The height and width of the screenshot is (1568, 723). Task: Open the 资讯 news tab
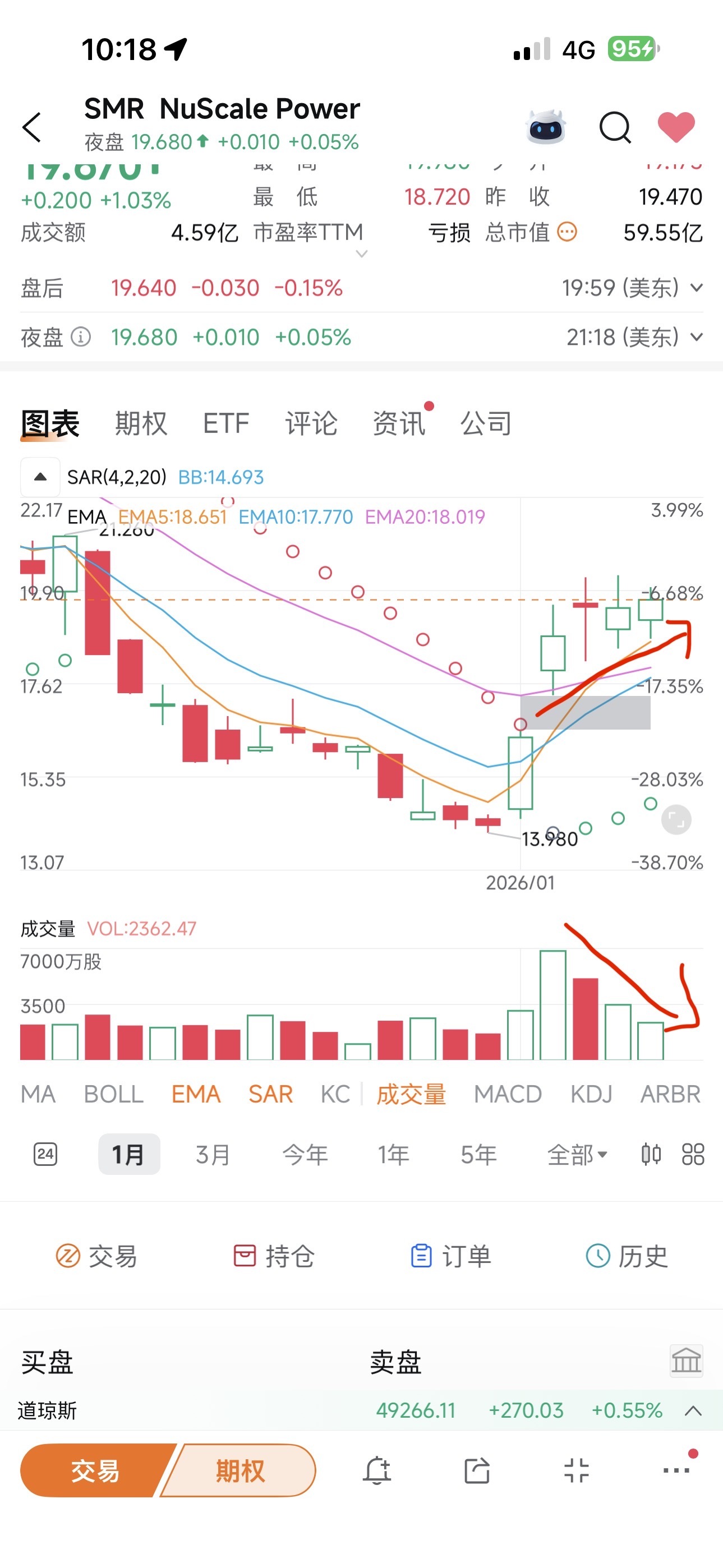pos(399,423)
